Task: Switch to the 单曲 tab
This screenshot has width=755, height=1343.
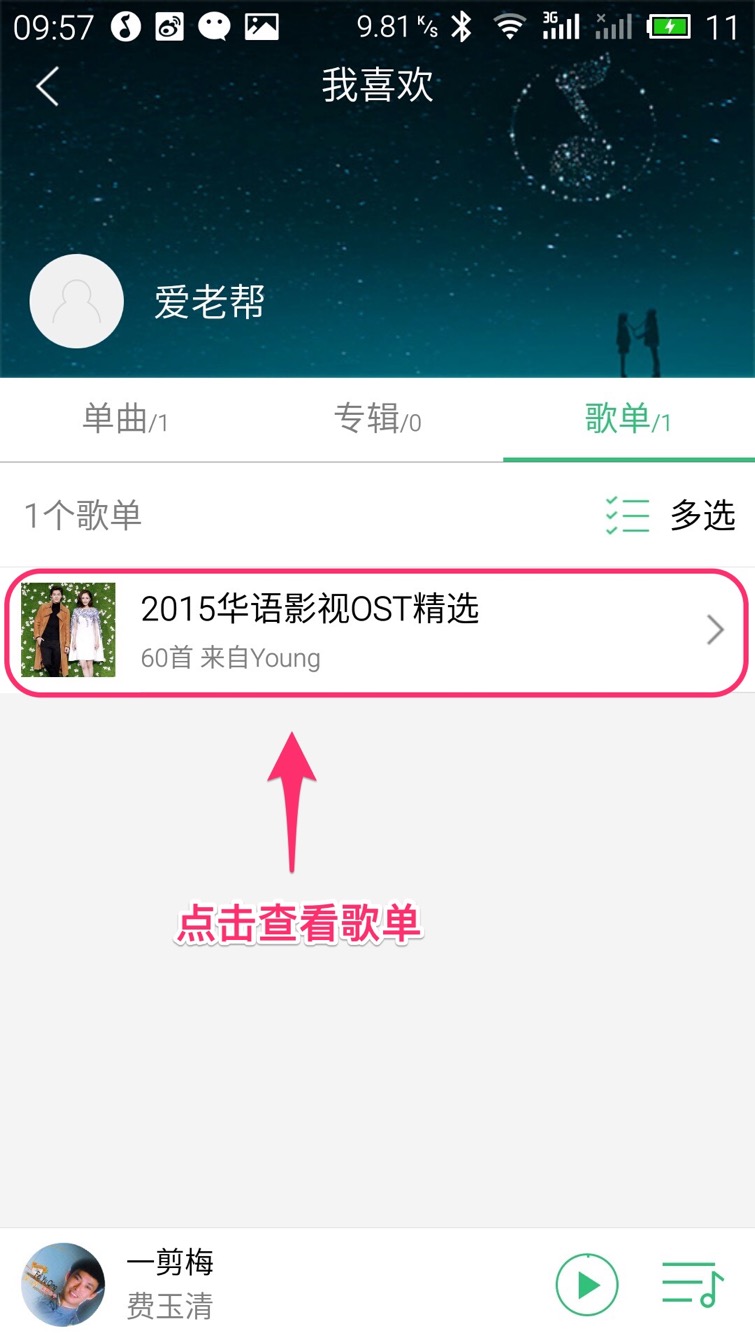Action: coord(125,420)
